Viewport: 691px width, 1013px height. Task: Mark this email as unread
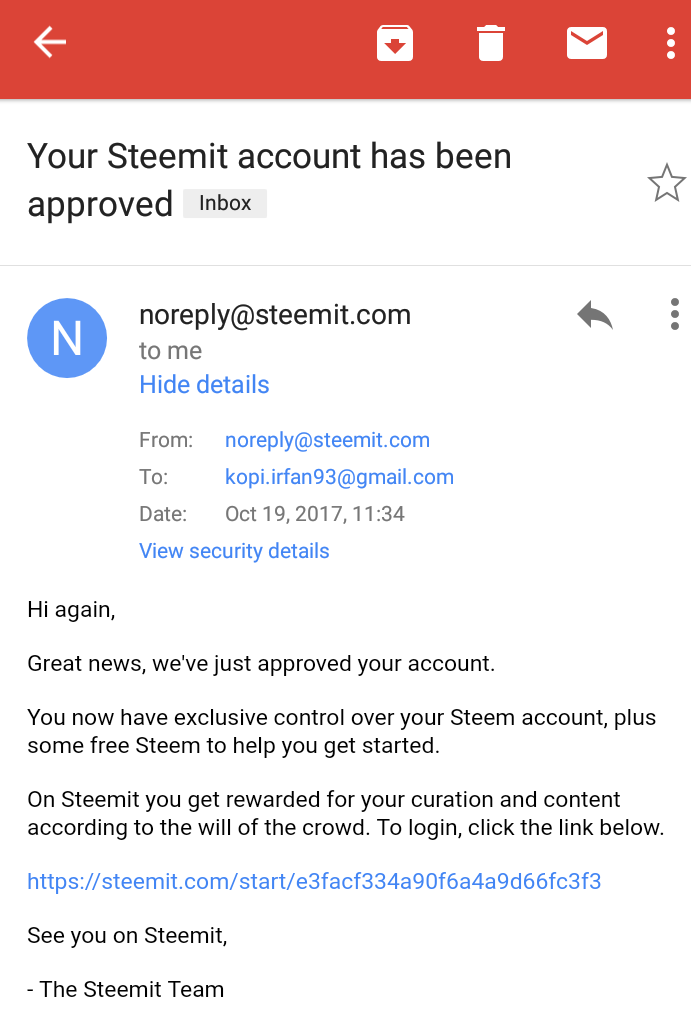(587, 43)
